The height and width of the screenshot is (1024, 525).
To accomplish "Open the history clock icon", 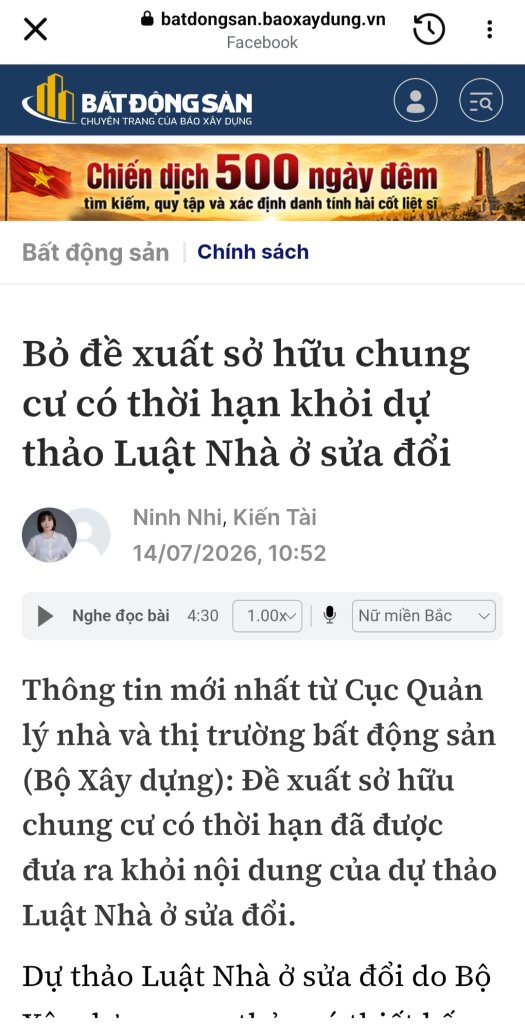I will pos(429,29).
